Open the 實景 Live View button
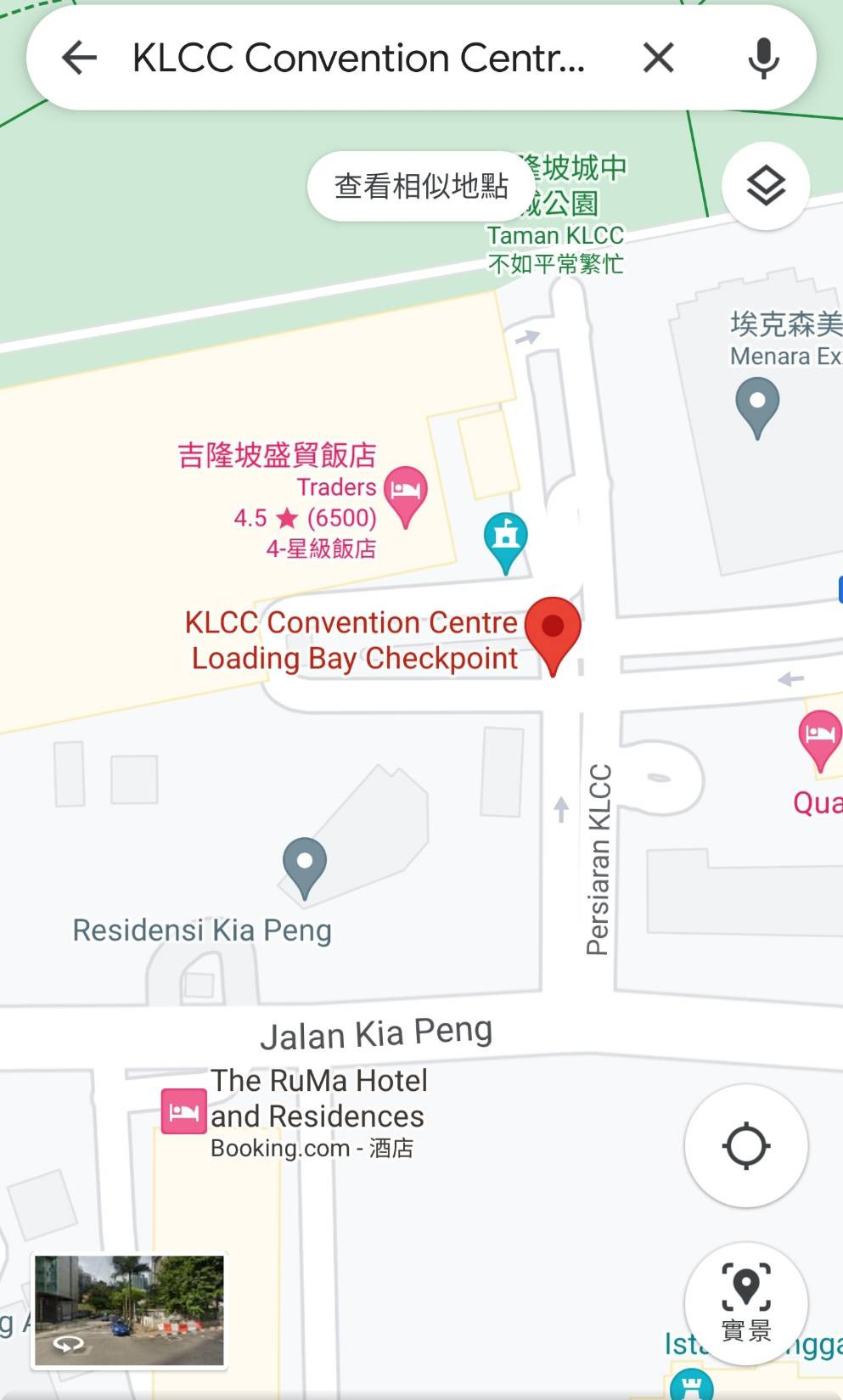Viewport: 843px width, 1400px height. (746, 1303)
